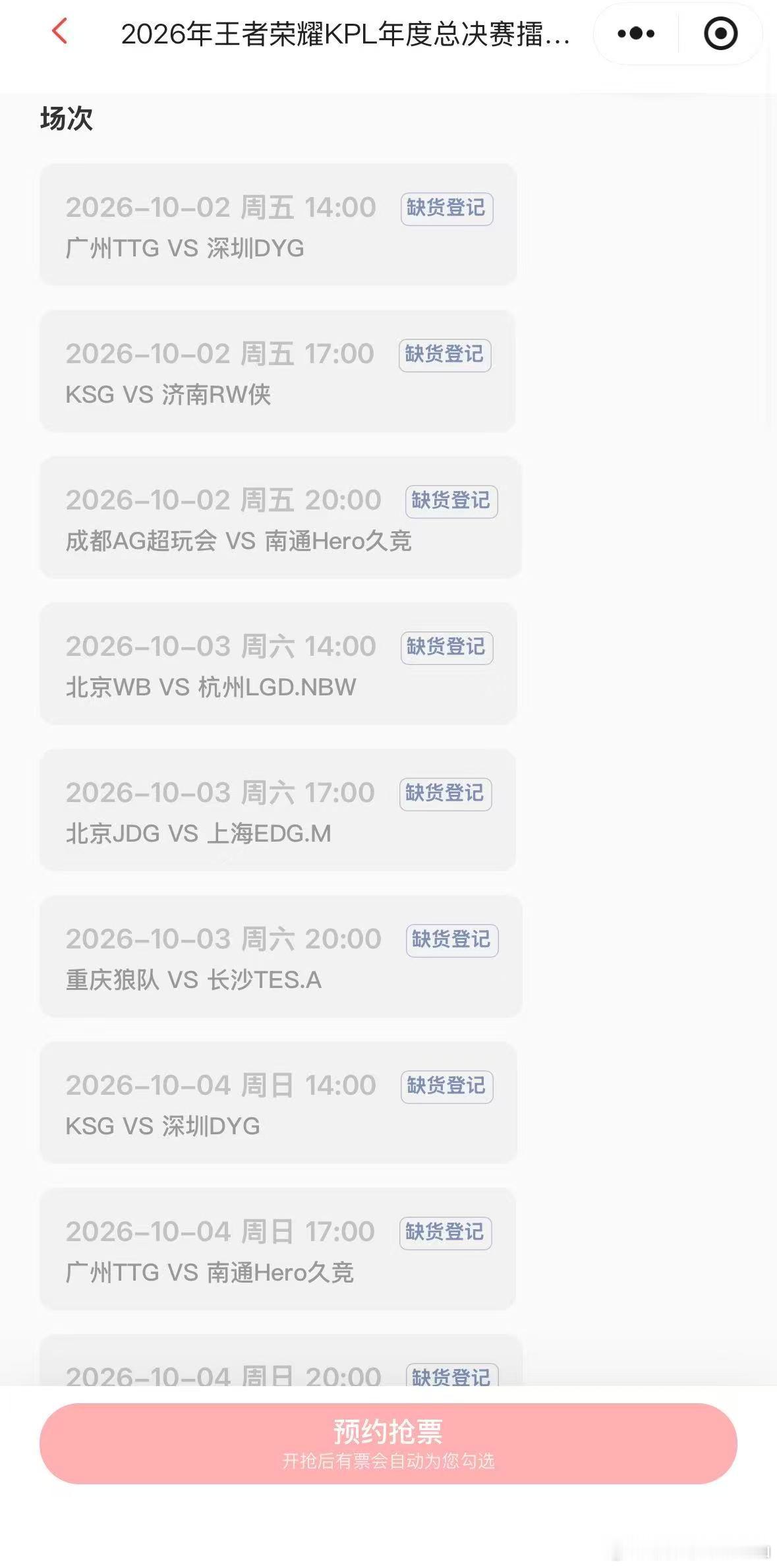Choose 成都AG超玩会 VS 南通Hero久竞 match

(x=281, y=517)
